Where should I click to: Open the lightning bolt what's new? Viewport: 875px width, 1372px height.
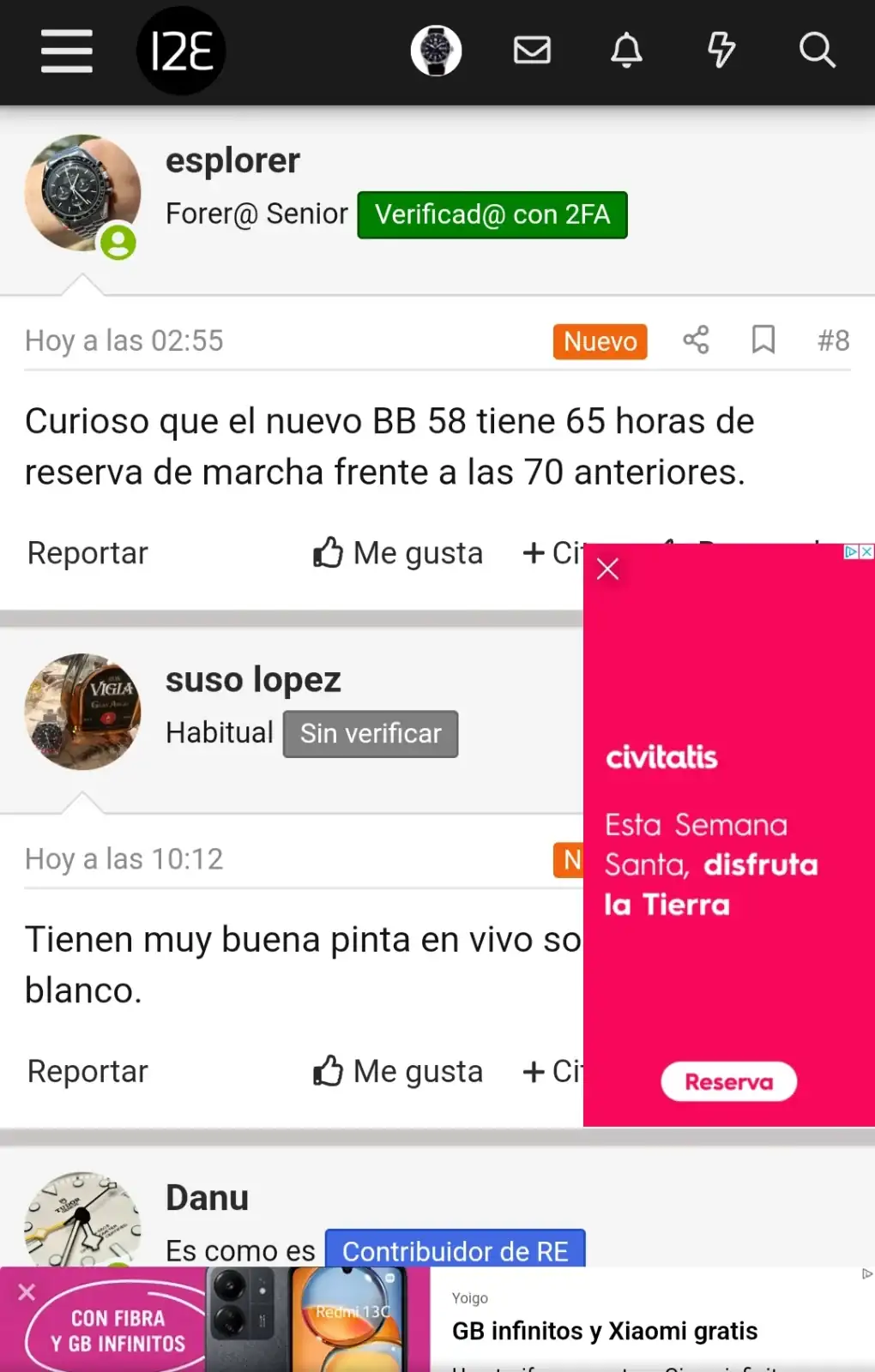[721, 50]
